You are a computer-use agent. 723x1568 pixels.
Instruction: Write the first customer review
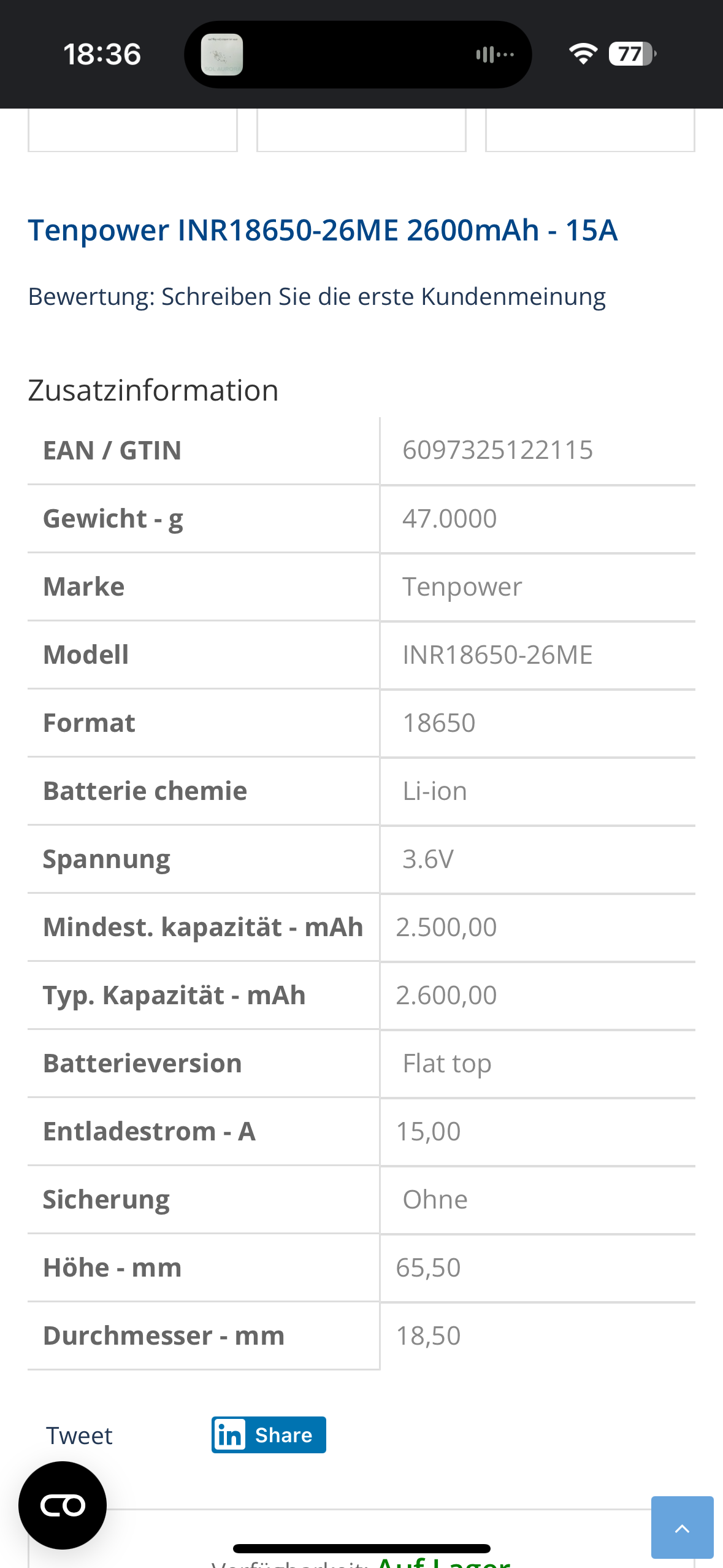(x=383, y=297)
